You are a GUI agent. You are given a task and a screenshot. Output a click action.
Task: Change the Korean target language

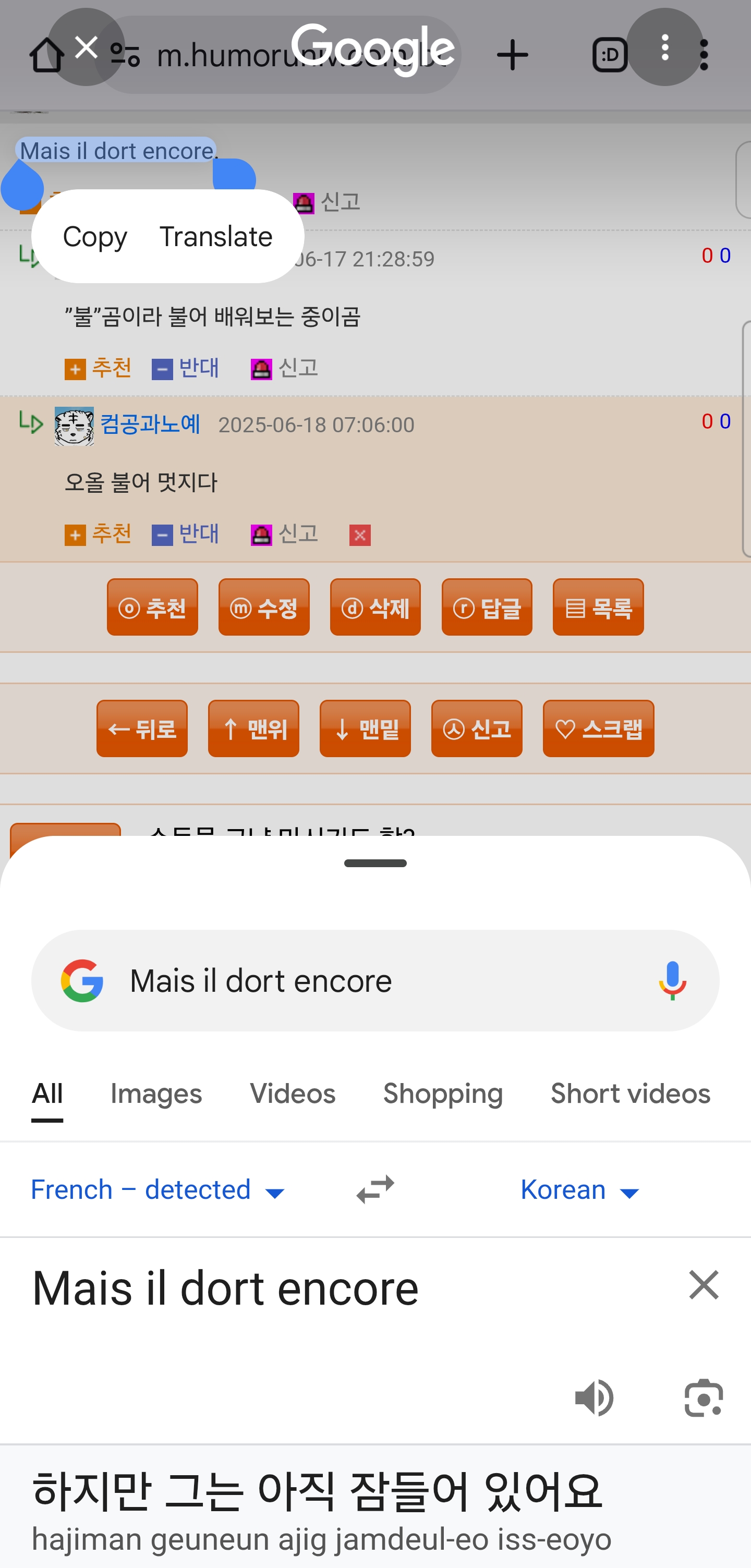(x=580, y=1189)
